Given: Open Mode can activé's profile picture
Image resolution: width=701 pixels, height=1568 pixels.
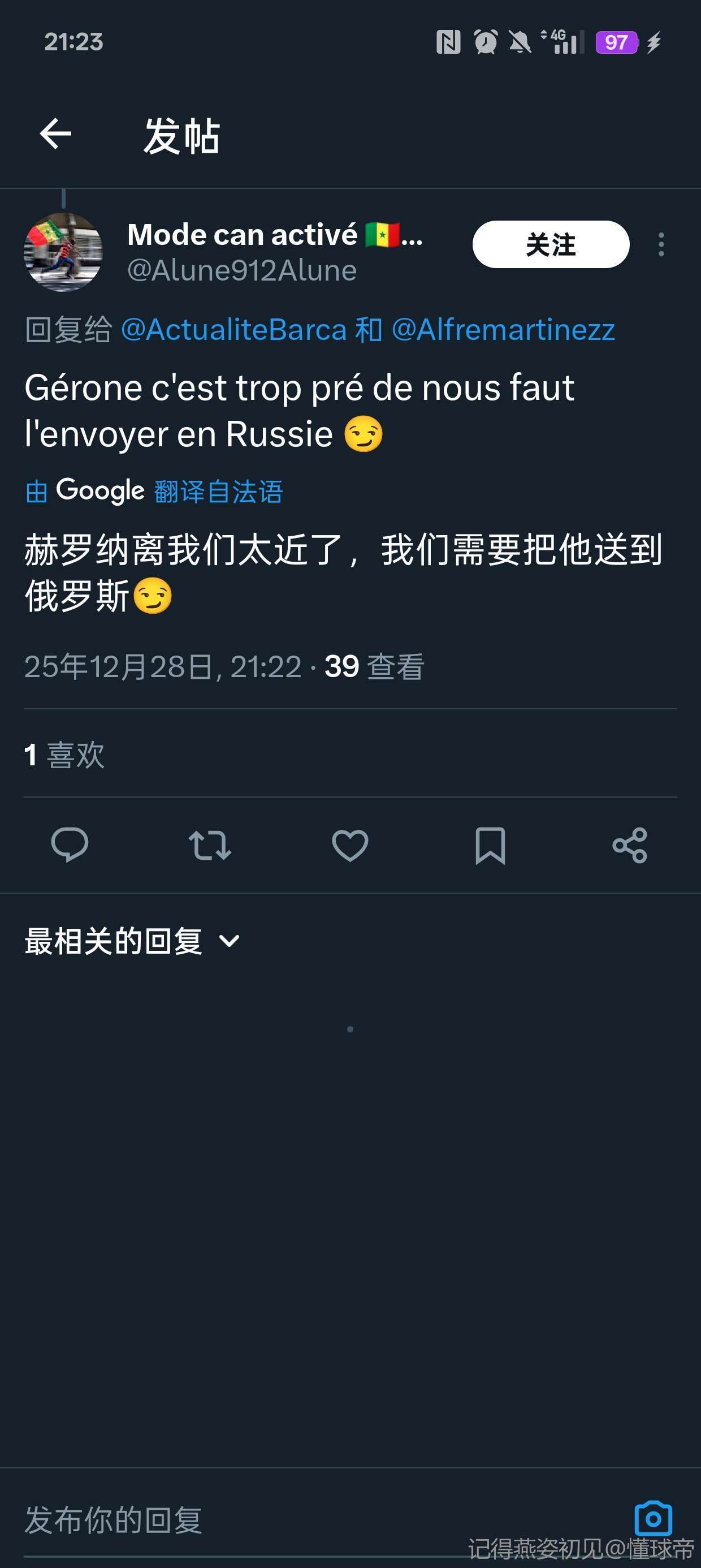Looking at the screenshot, I should tap(63, 251).
